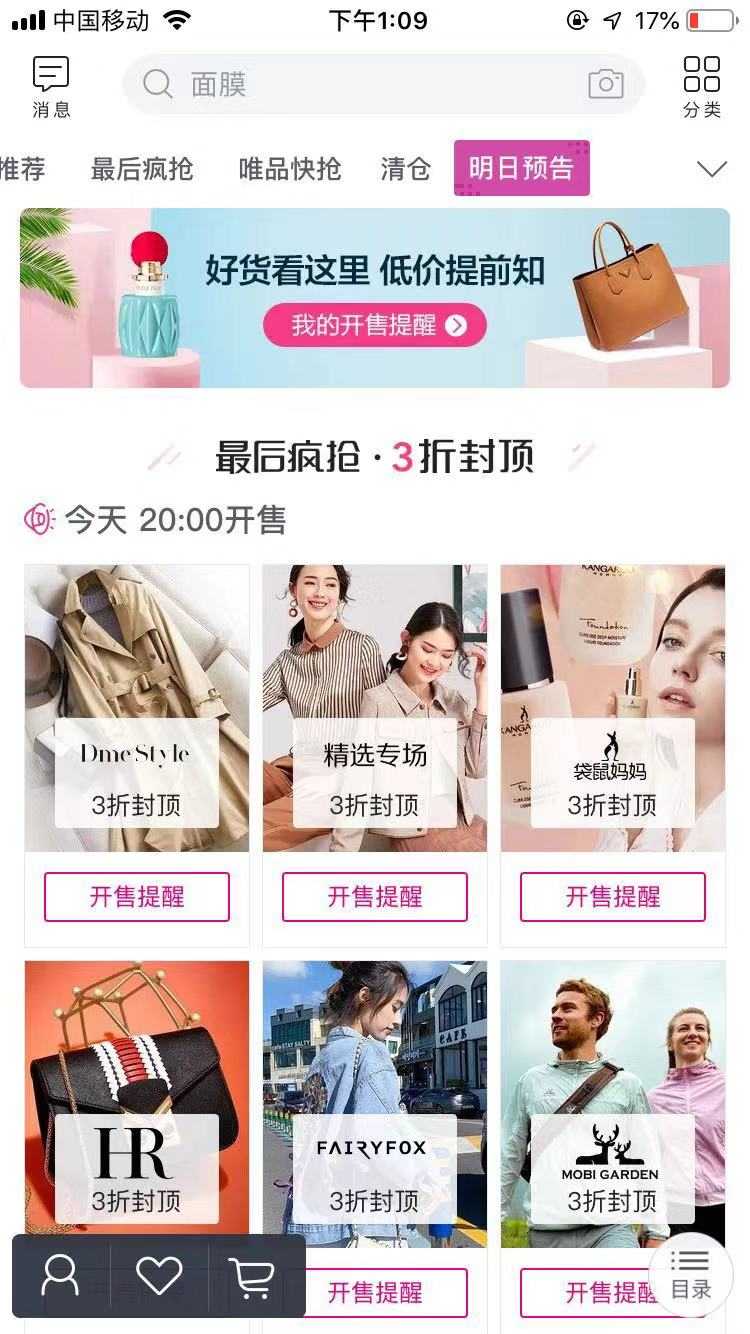Screen dimensions: 750x1334
Task: Open the 消息 messages icon
Action: point(51,86)
